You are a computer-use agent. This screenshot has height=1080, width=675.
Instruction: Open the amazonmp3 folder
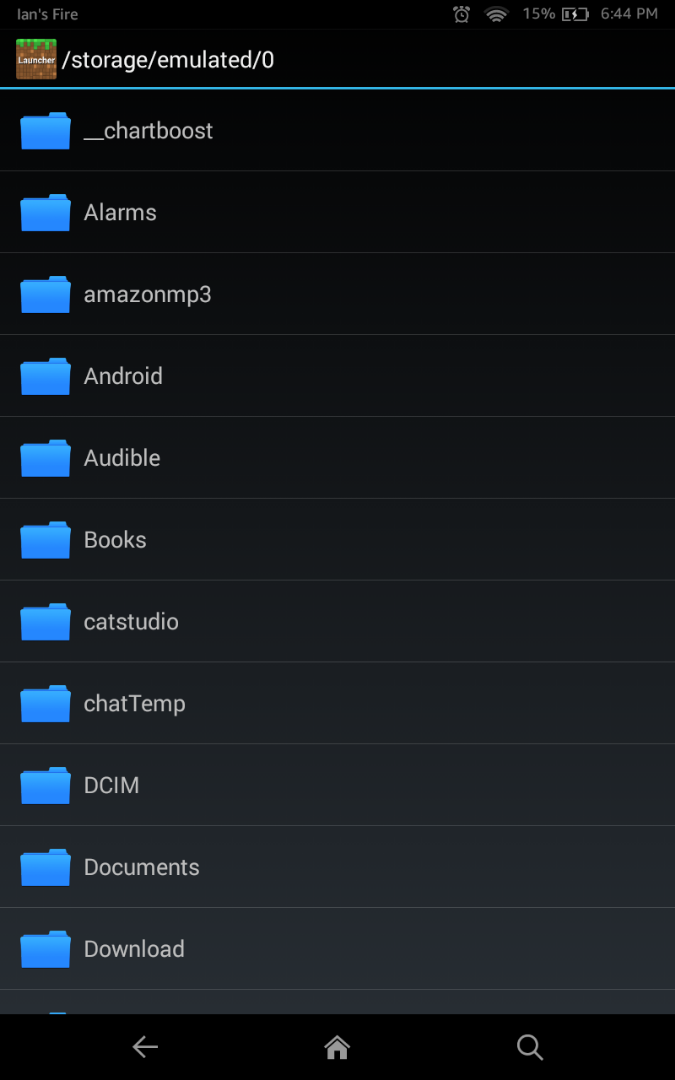point(147,295)
